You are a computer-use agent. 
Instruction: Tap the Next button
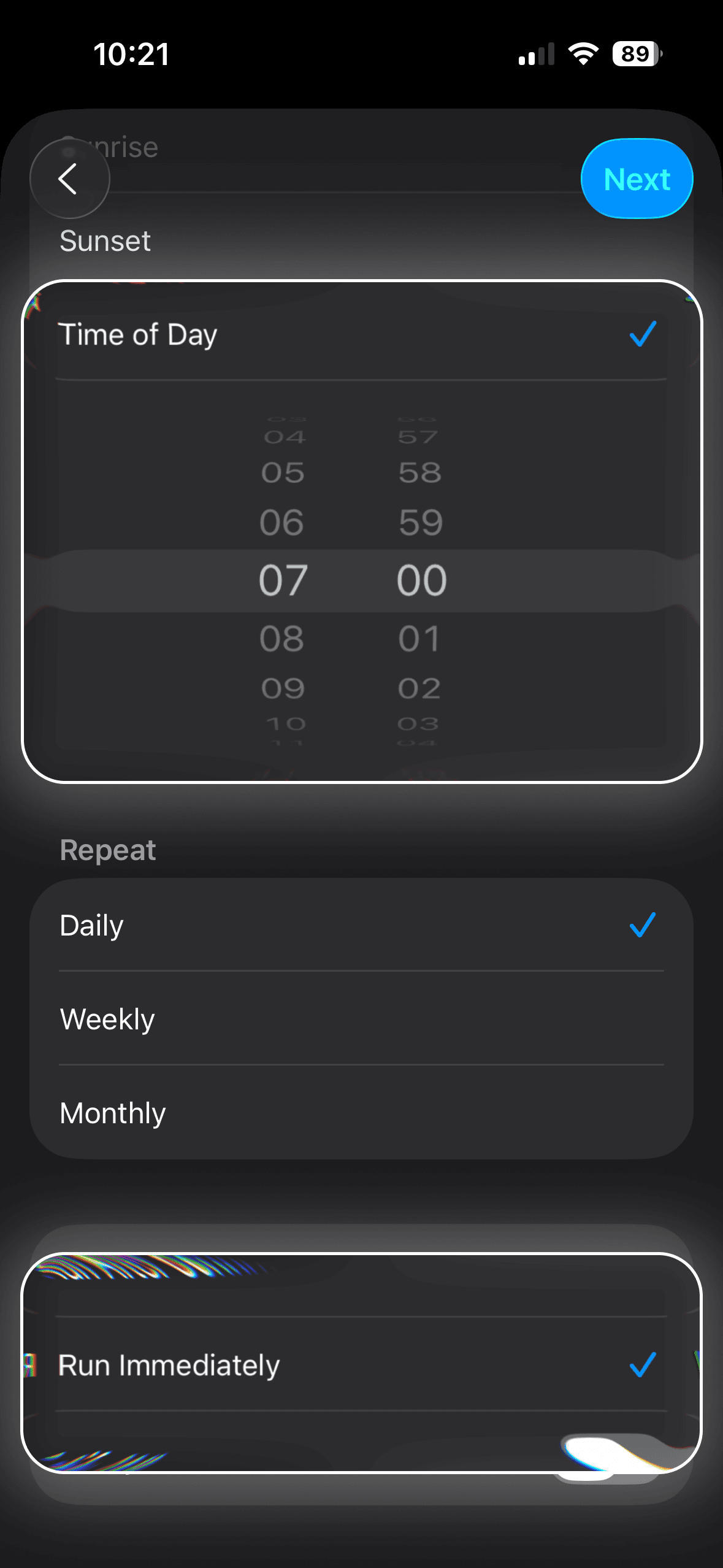click(x=637, y=179)
